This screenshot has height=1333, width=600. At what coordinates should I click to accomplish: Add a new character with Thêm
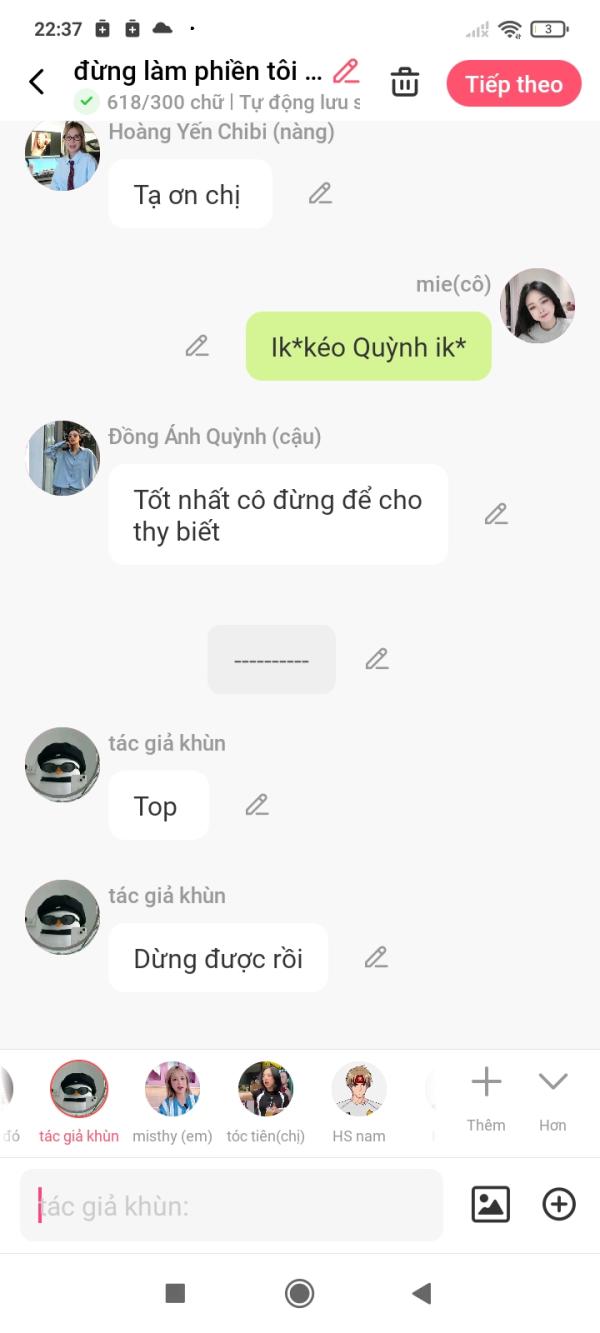[486, 1095]
